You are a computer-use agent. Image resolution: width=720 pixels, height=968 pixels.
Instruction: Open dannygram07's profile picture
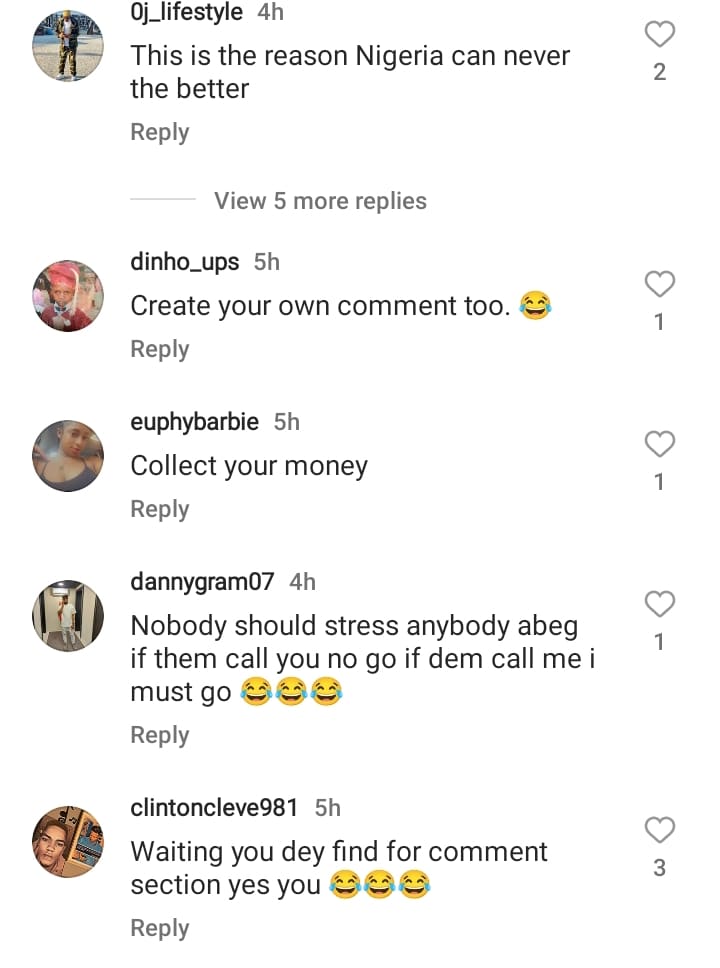coord(68,615)
